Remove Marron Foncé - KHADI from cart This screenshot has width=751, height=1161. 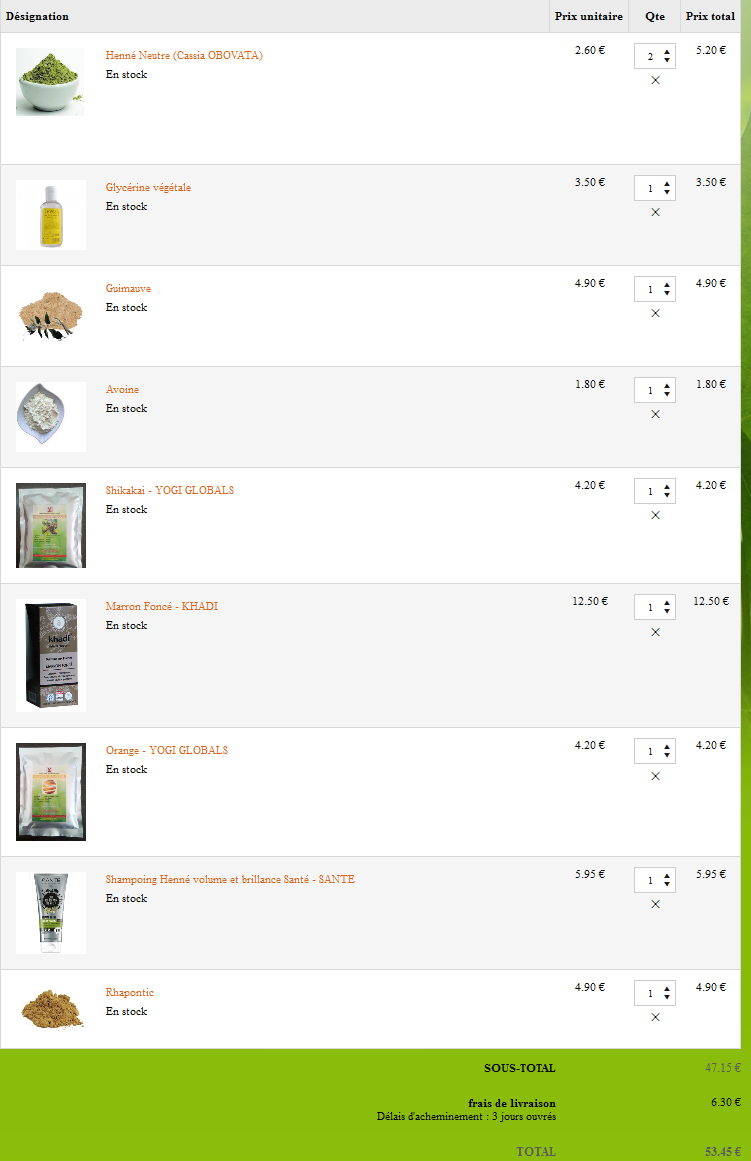click(x=655, y=632)
